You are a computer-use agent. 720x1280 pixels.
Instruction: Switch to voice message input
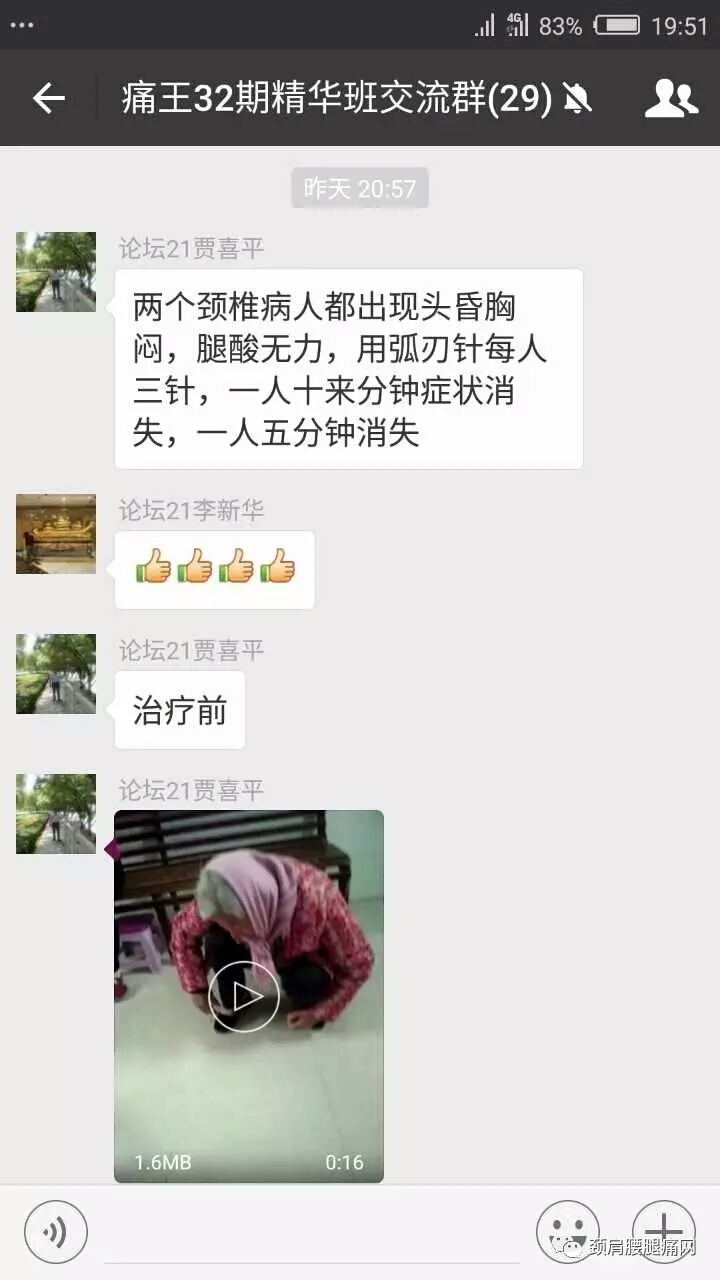coord(56,1231)
